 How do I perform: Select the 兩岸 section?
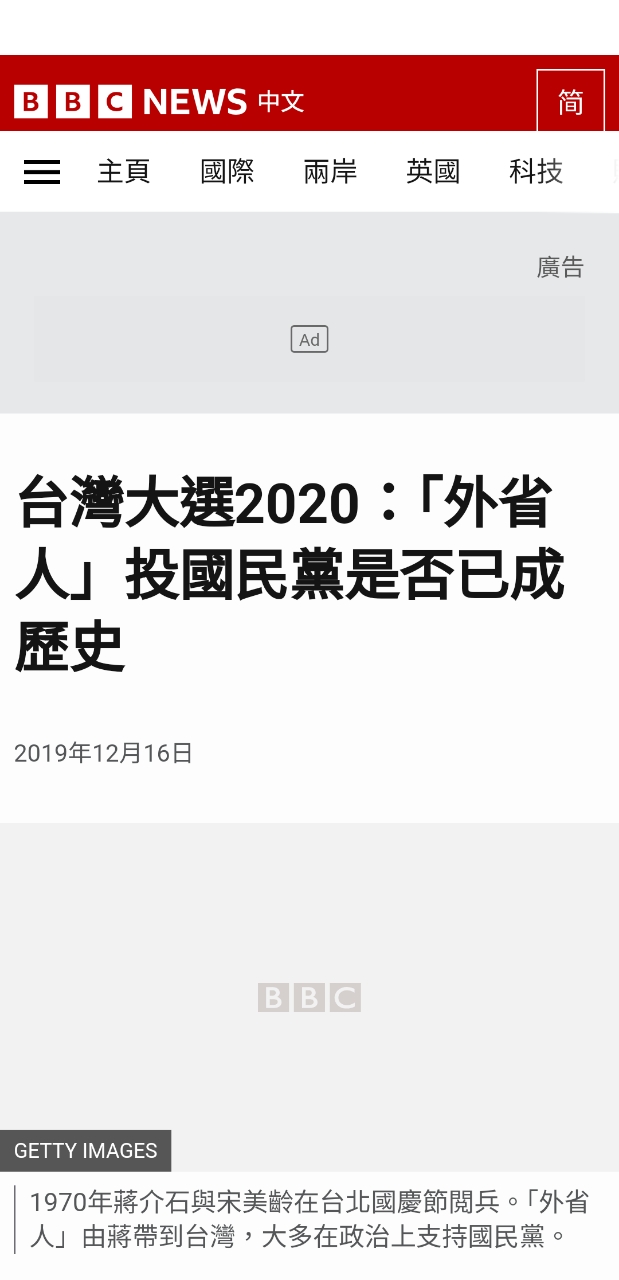tap(330, 172)
